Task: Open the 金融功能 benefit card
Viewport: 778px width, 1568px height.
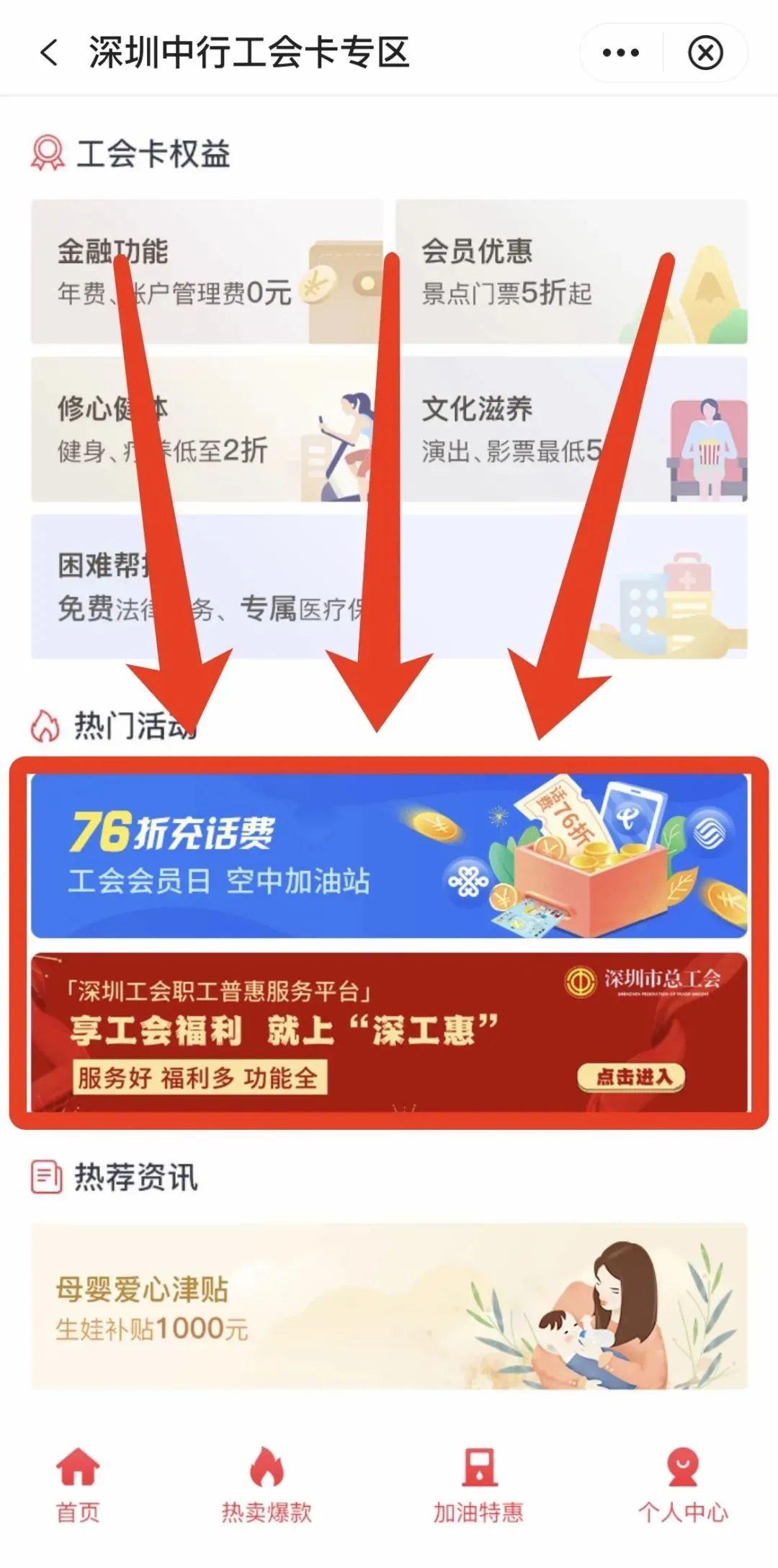Action: (x=207, y=272)
